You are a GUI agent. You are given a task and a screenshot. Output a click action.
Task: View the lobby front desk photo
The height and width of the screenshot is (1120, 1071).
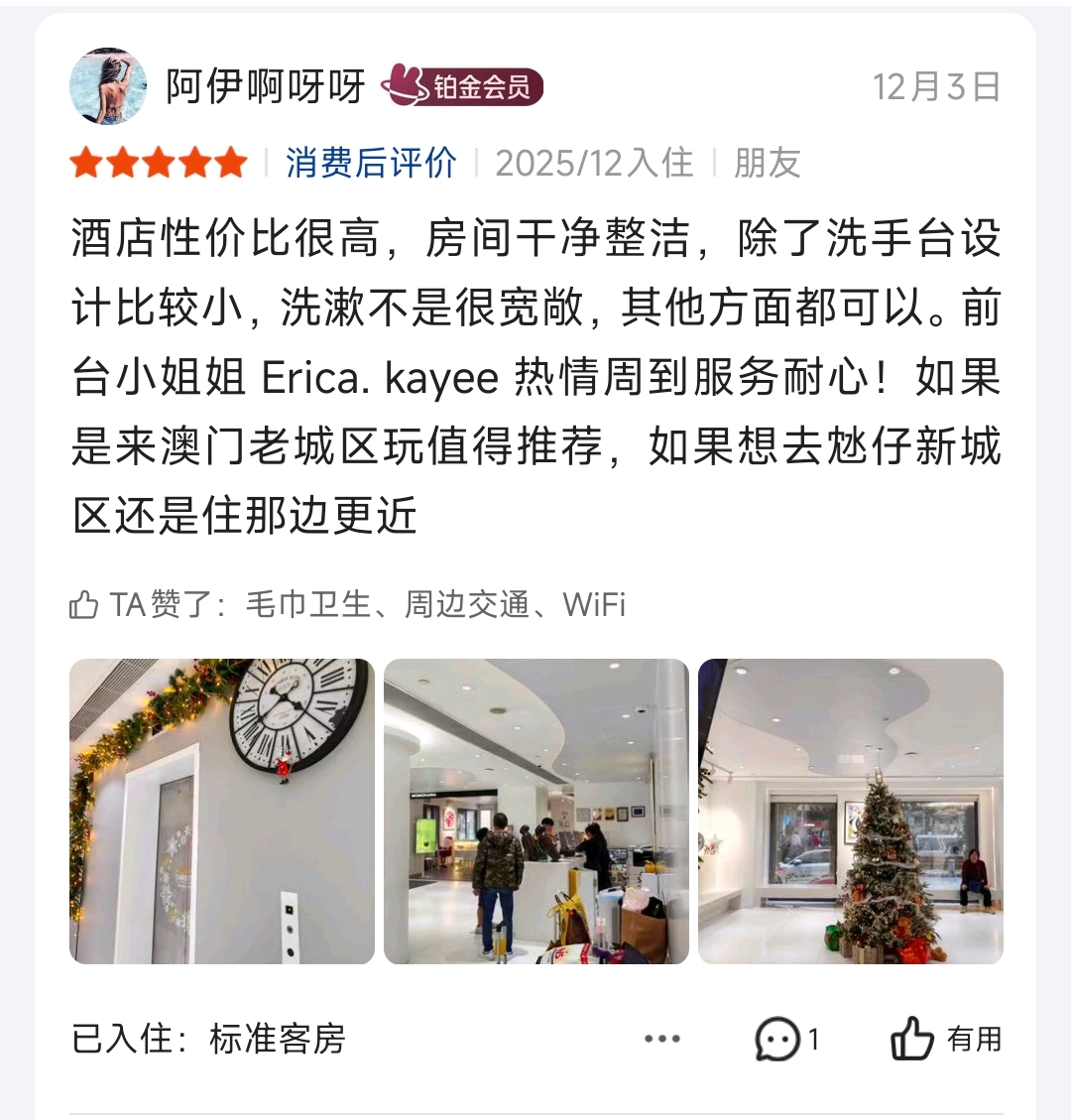coord(535,810)
